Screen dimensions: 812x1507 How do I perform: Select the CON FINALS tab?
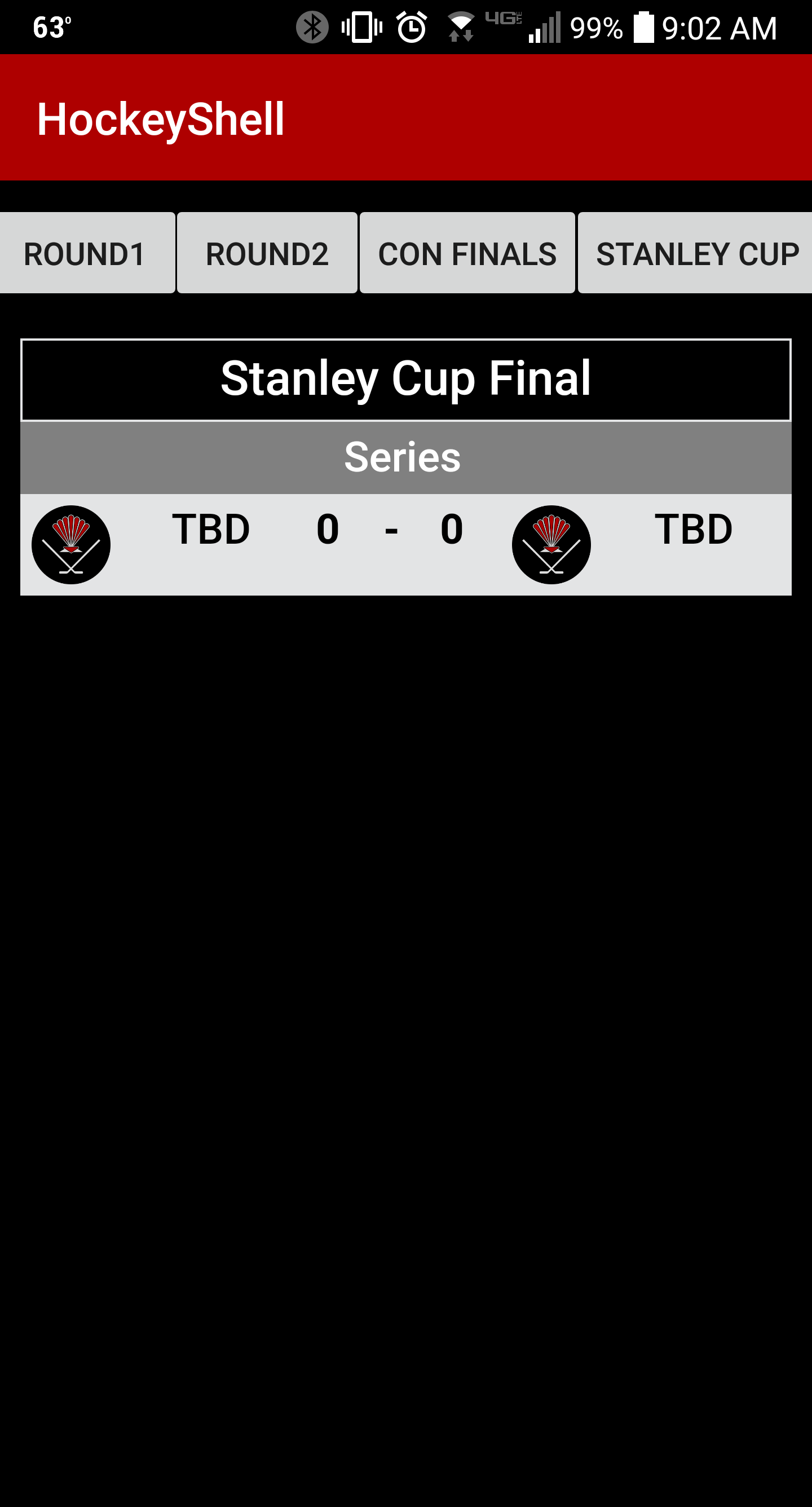(x=467, y=253)
